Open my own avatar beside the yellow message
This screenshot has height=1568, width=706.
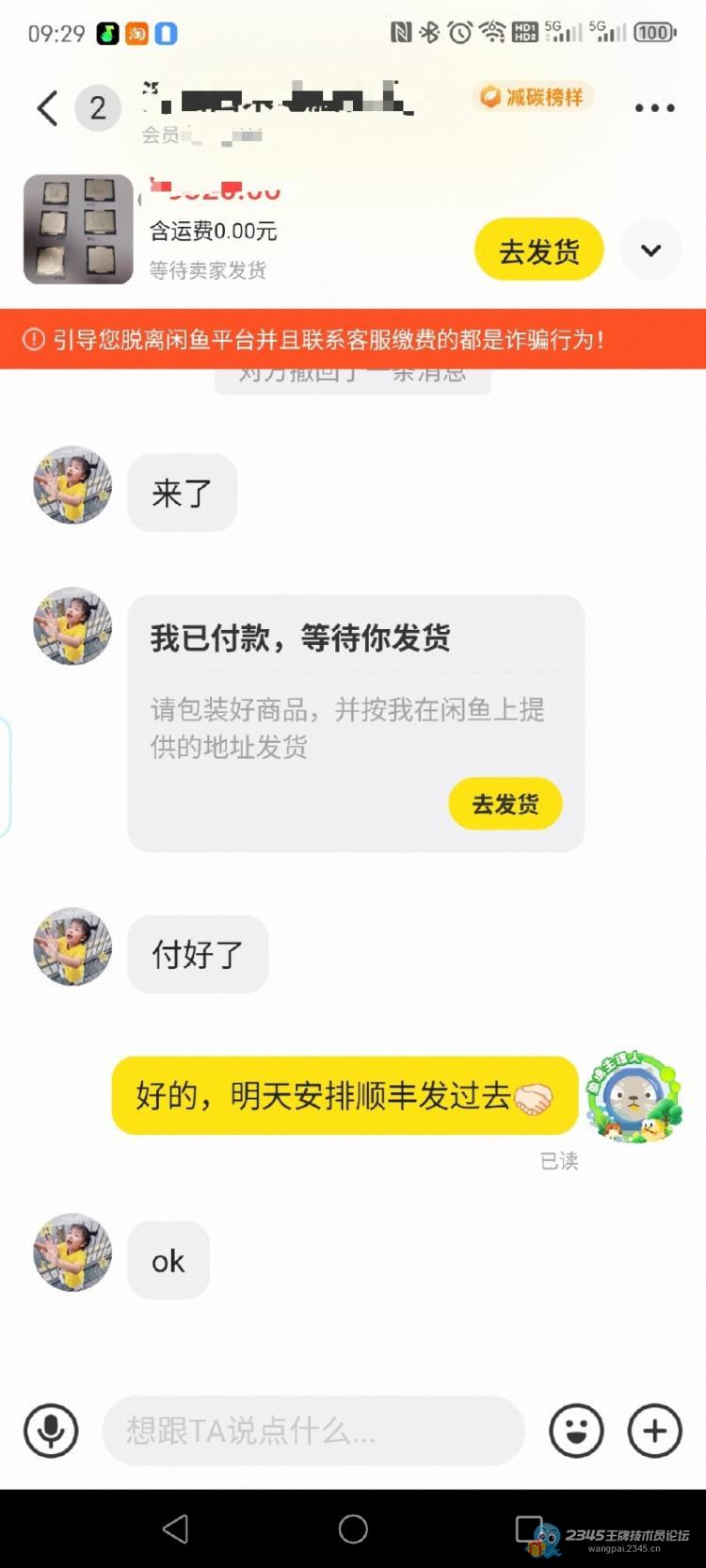click(x=633, y=1097)
